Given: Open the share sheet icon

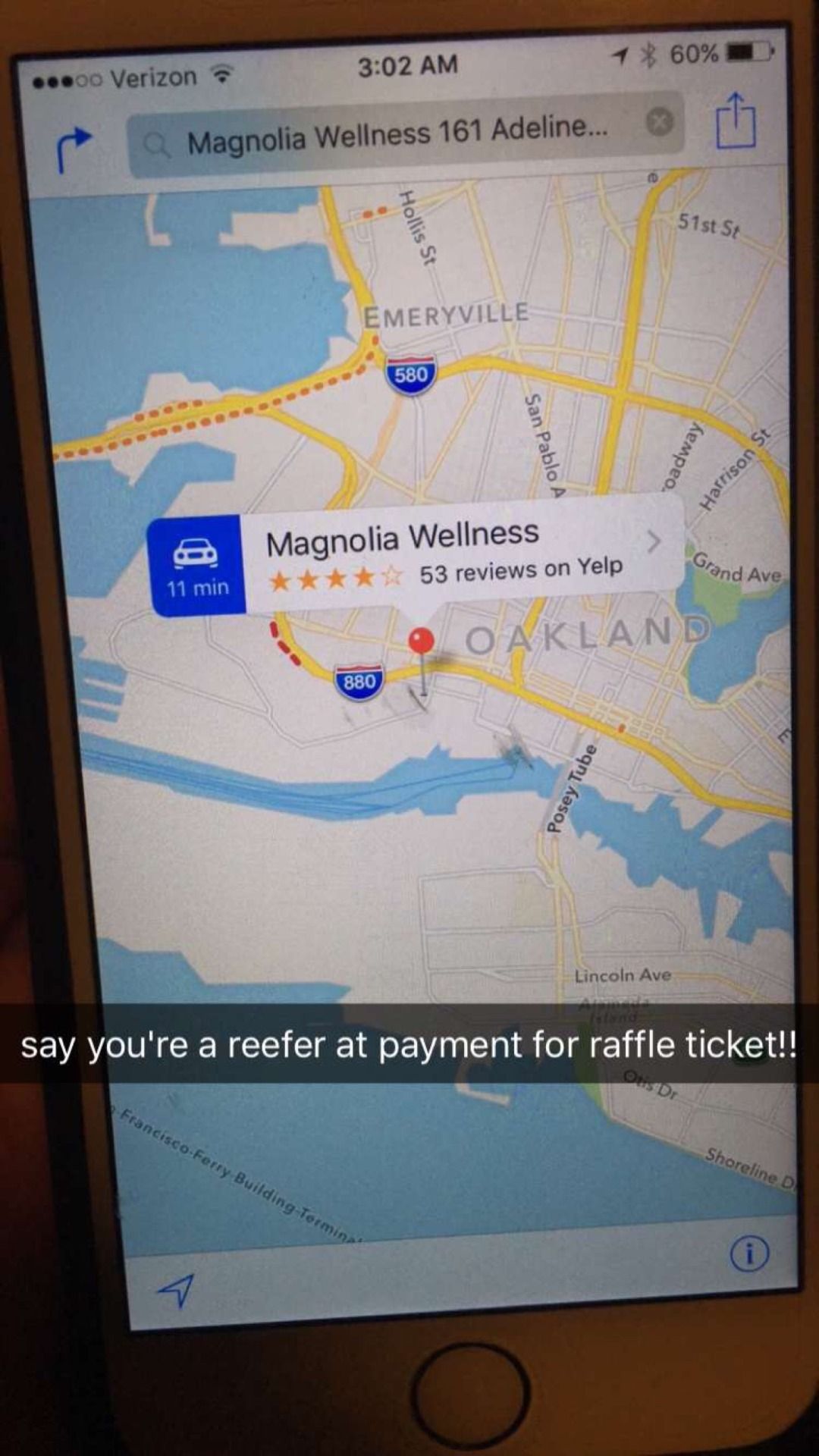Looking at the screenshot, I should click(x=736, y=120).
